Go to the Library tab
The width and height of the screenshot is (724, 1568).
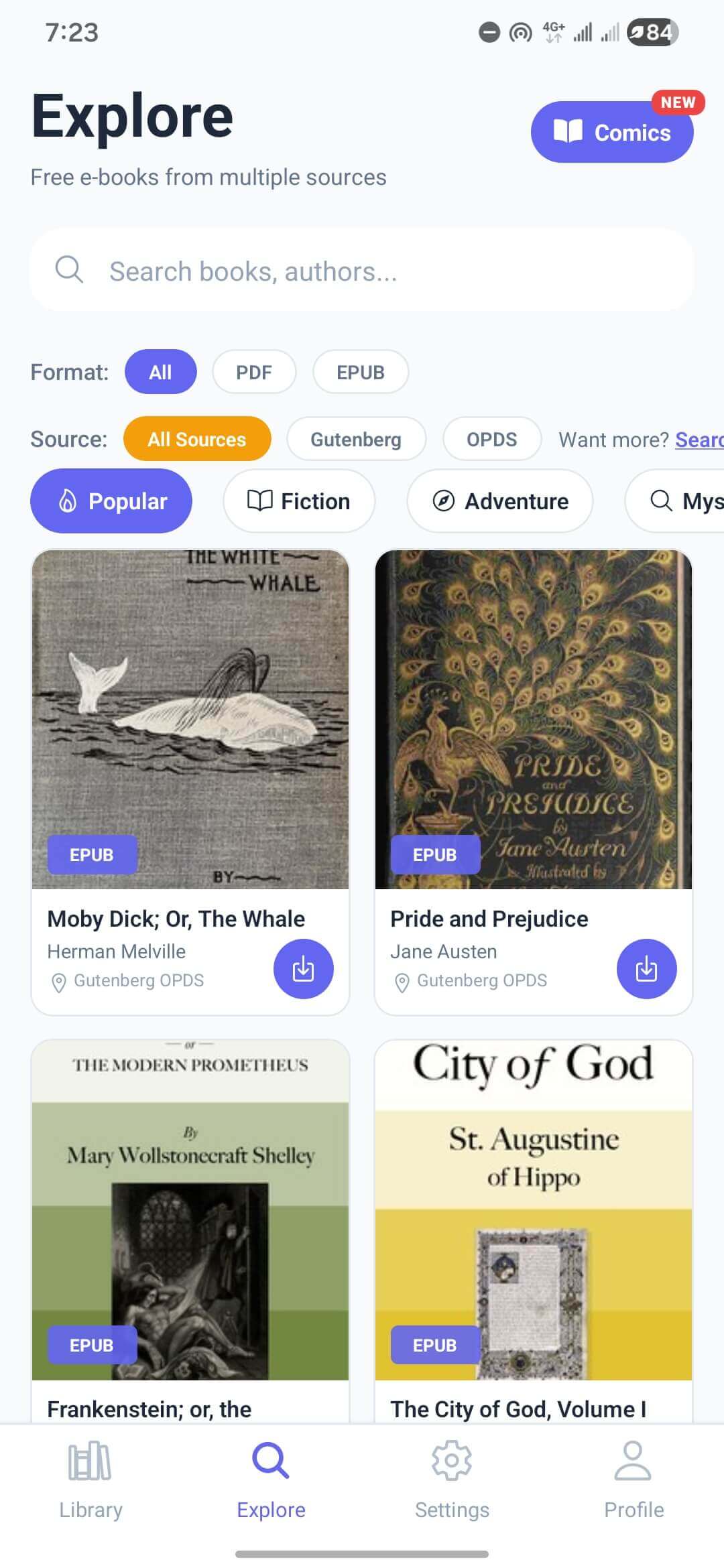pos(90,1480)
